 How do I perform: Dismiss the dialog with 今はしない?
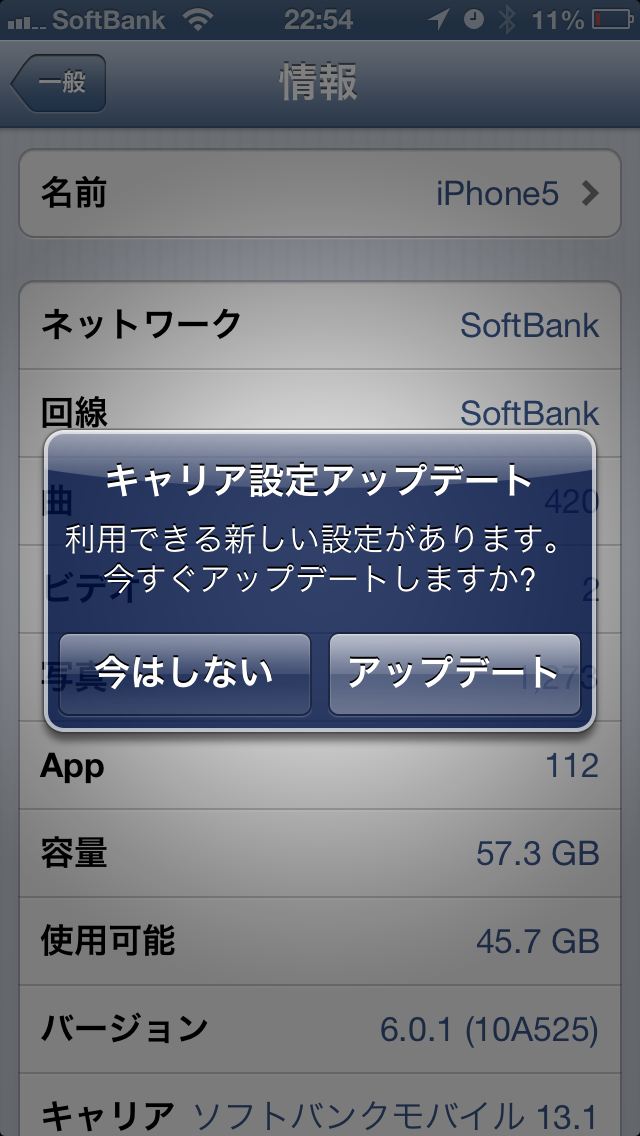185,674
